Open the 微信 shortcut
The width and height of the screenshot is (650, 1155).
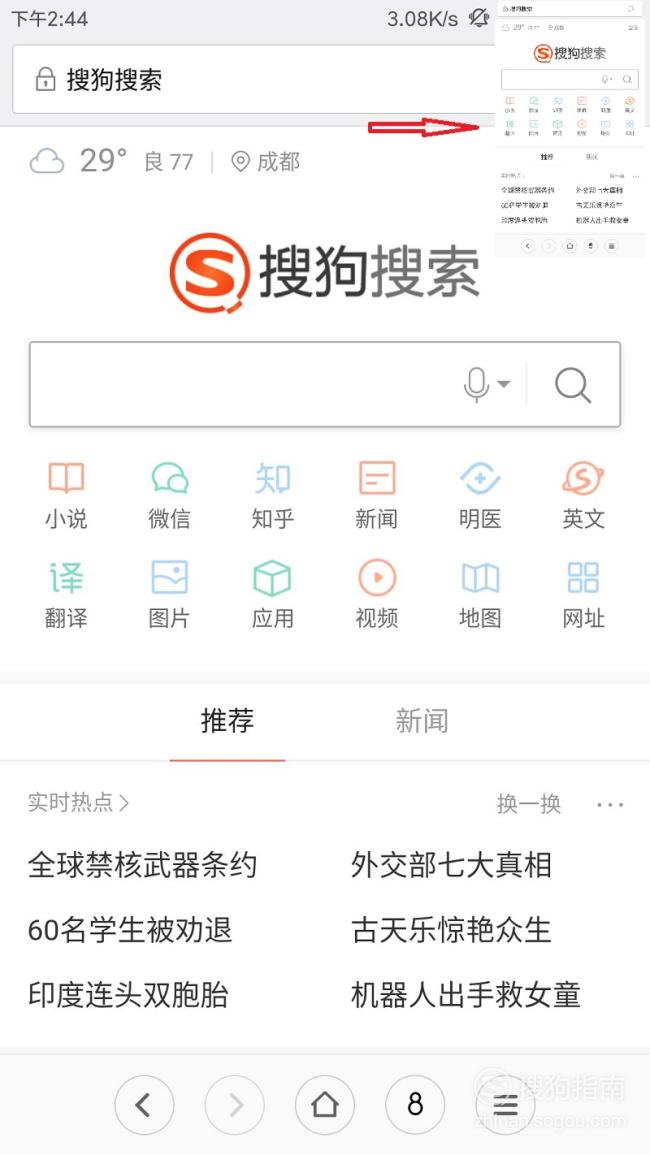coord(170,496)
